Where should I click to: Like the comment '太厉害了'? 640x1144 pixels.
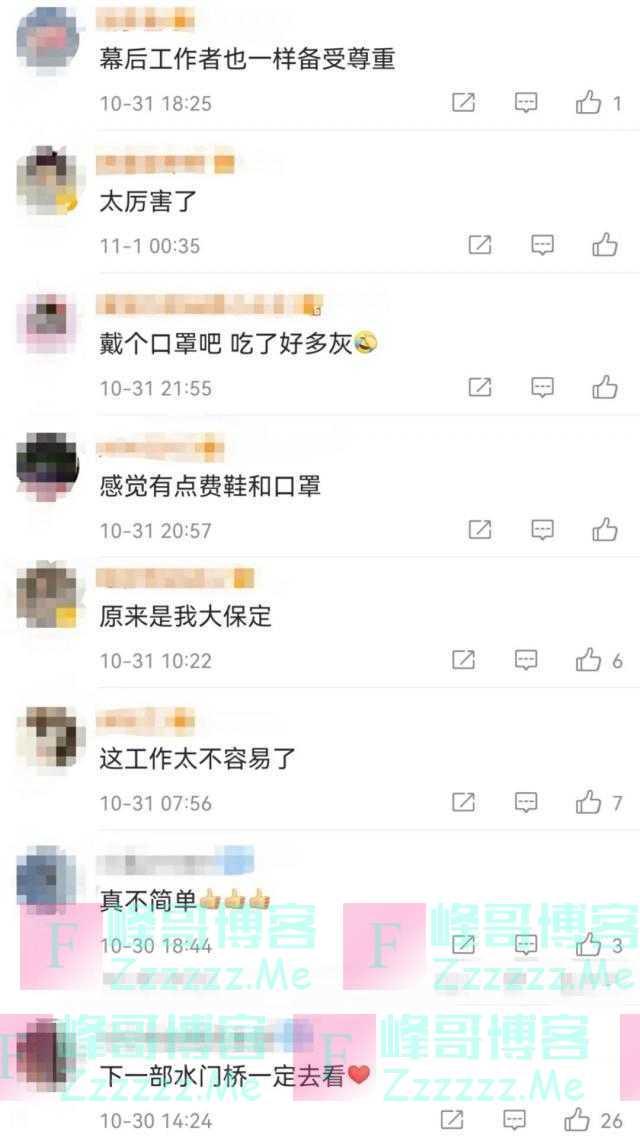(x=605, y=245)
